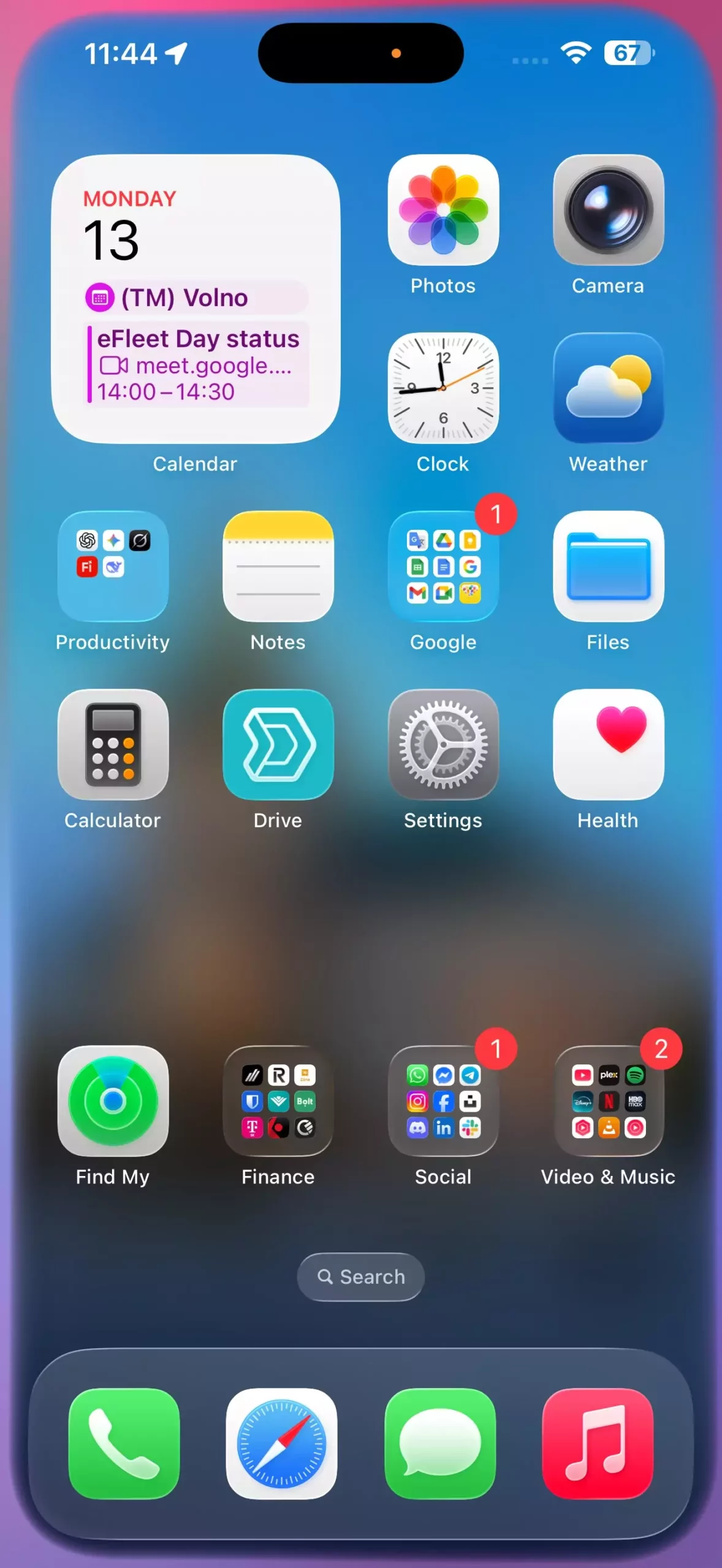722x1568 pixels.
Task: Launch Messages from the dock
Action: click(x=440, y=1443)
